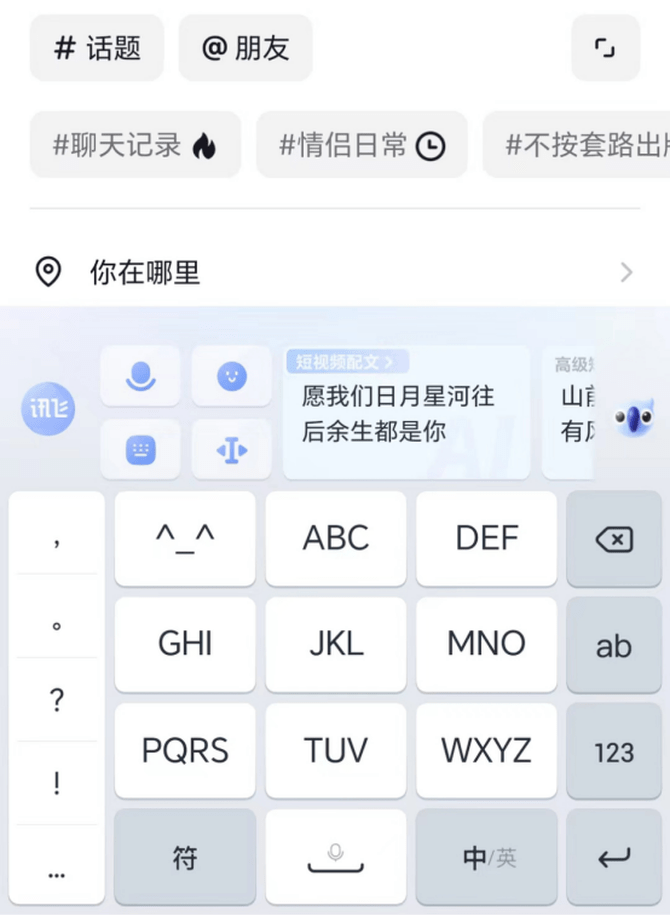
Task: Delete a character with the backspace key
Action: 613,540
